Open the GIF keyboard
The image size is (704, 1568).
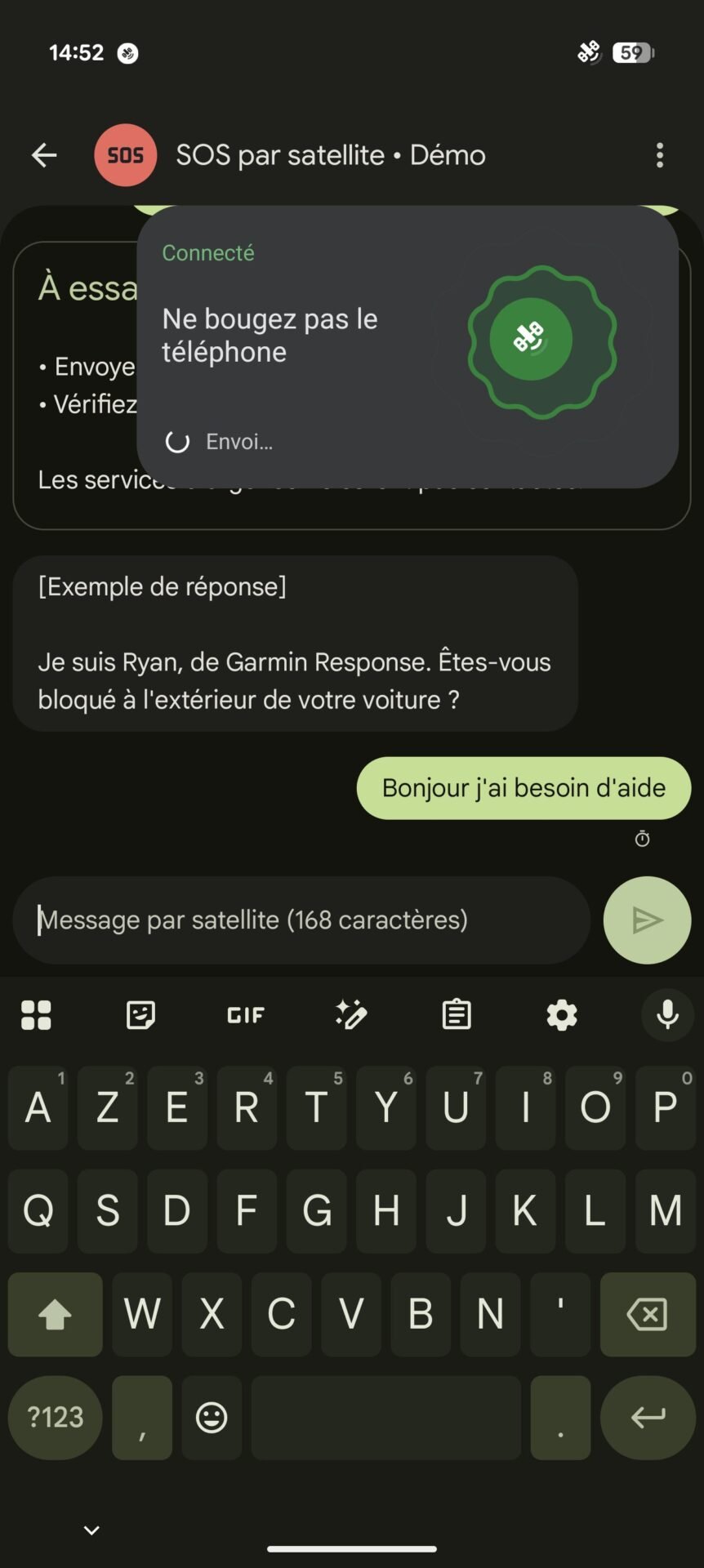246,1015
